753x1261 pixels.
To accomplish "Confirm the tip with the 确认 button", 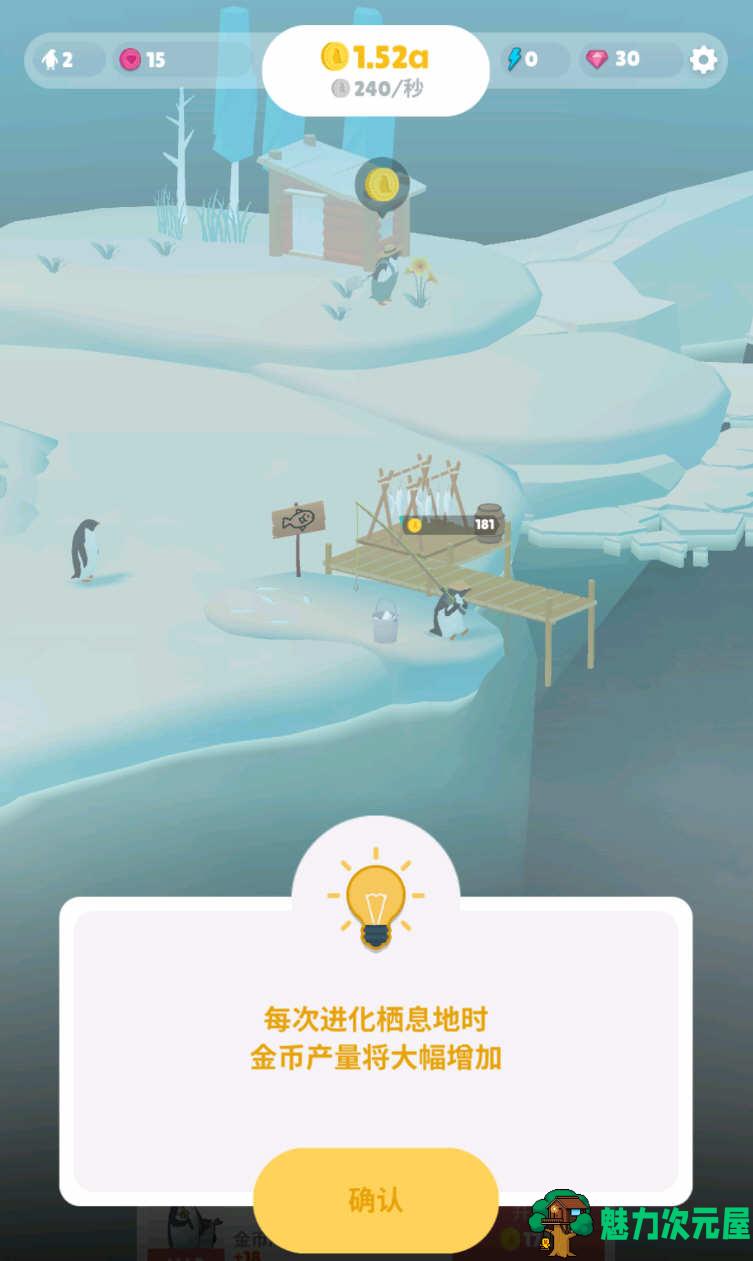I will point(375,1199).
